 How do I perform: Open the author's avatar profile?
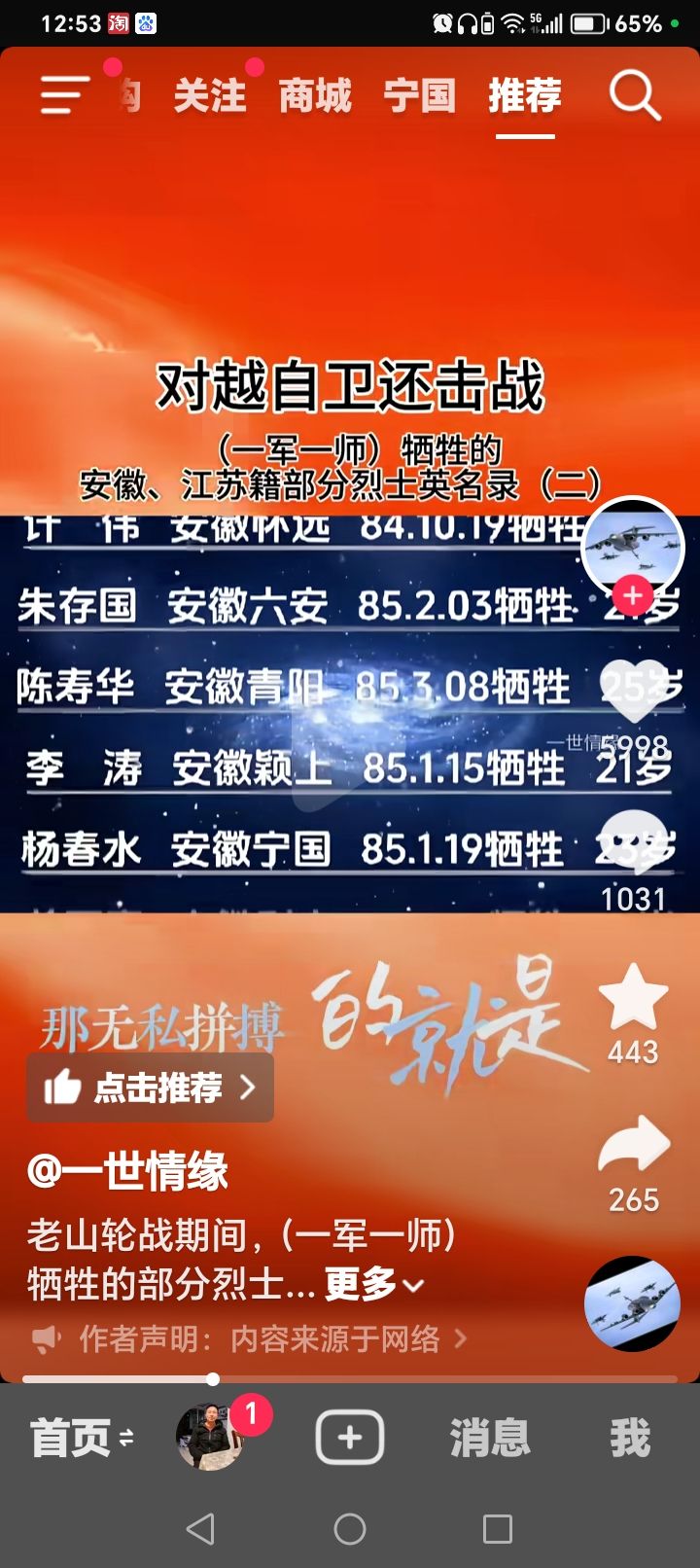[x=633, y=547]
